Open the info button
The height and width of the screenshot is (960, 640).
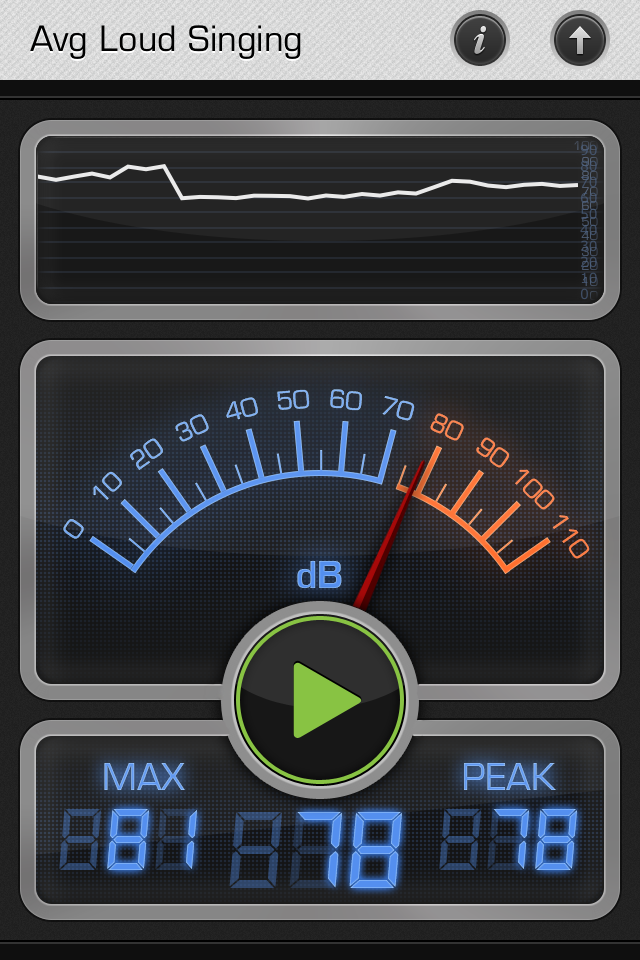pyautogui.click(x=480, y=40)
